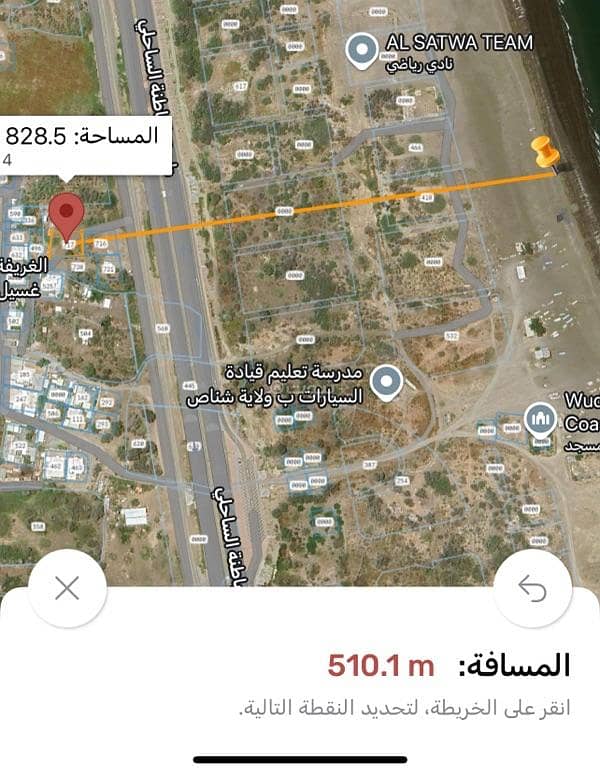
Task: Close the distance measurement tool
Action: pos(67,588)
